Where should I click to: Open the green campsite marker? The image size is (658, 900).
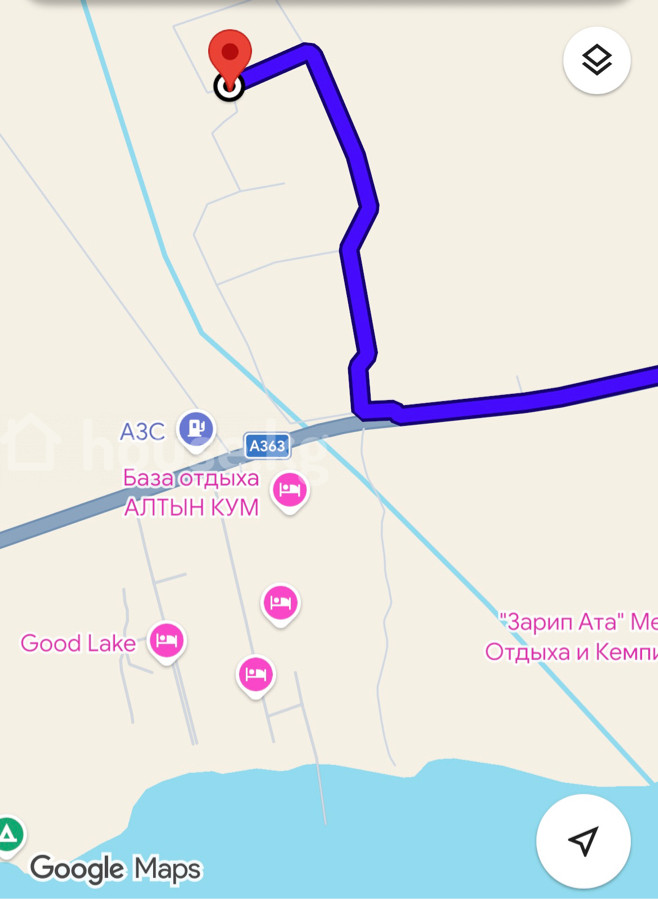pos(9,834)
